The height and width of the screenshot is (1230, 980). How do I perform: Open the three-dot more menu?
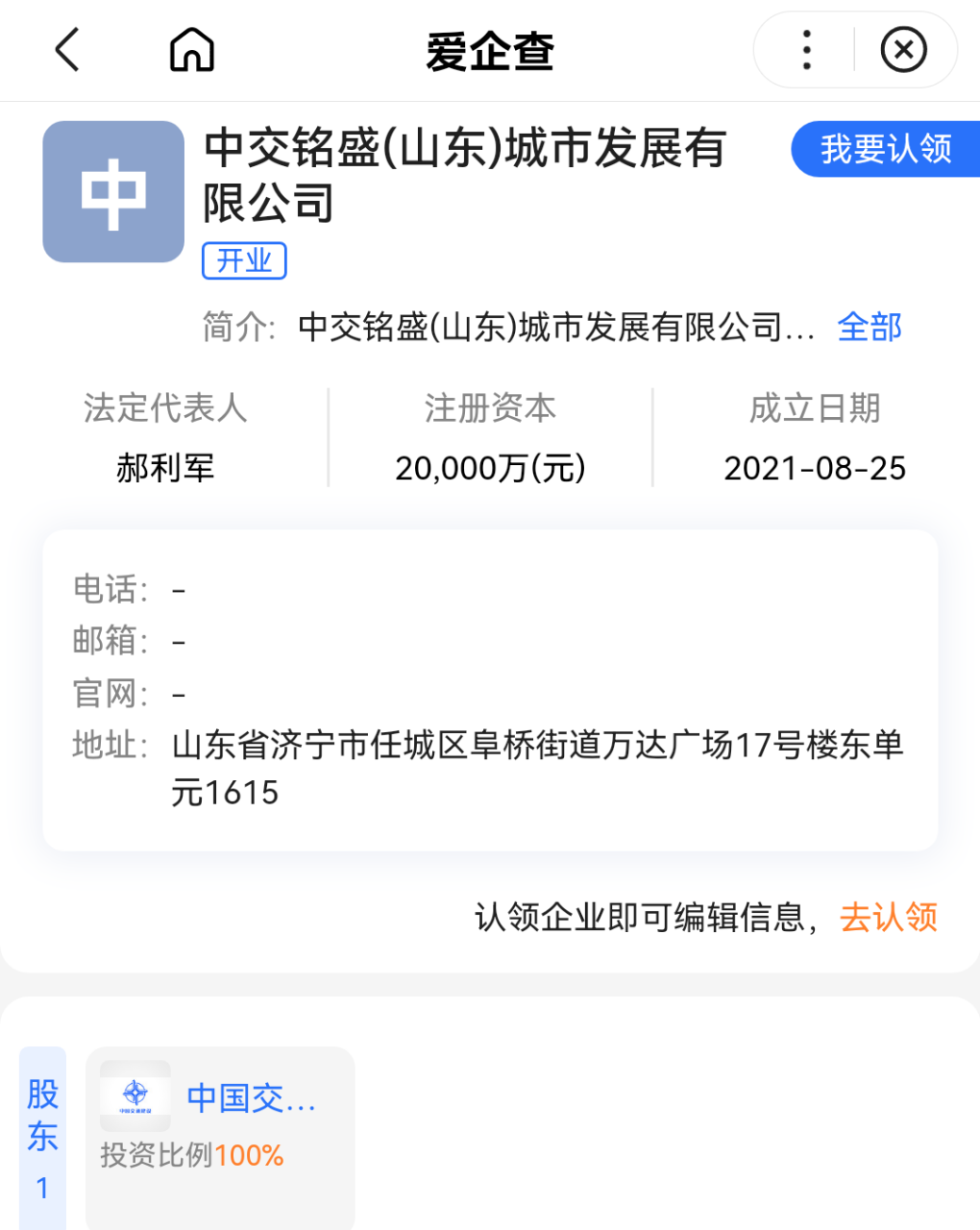(806, 50)
